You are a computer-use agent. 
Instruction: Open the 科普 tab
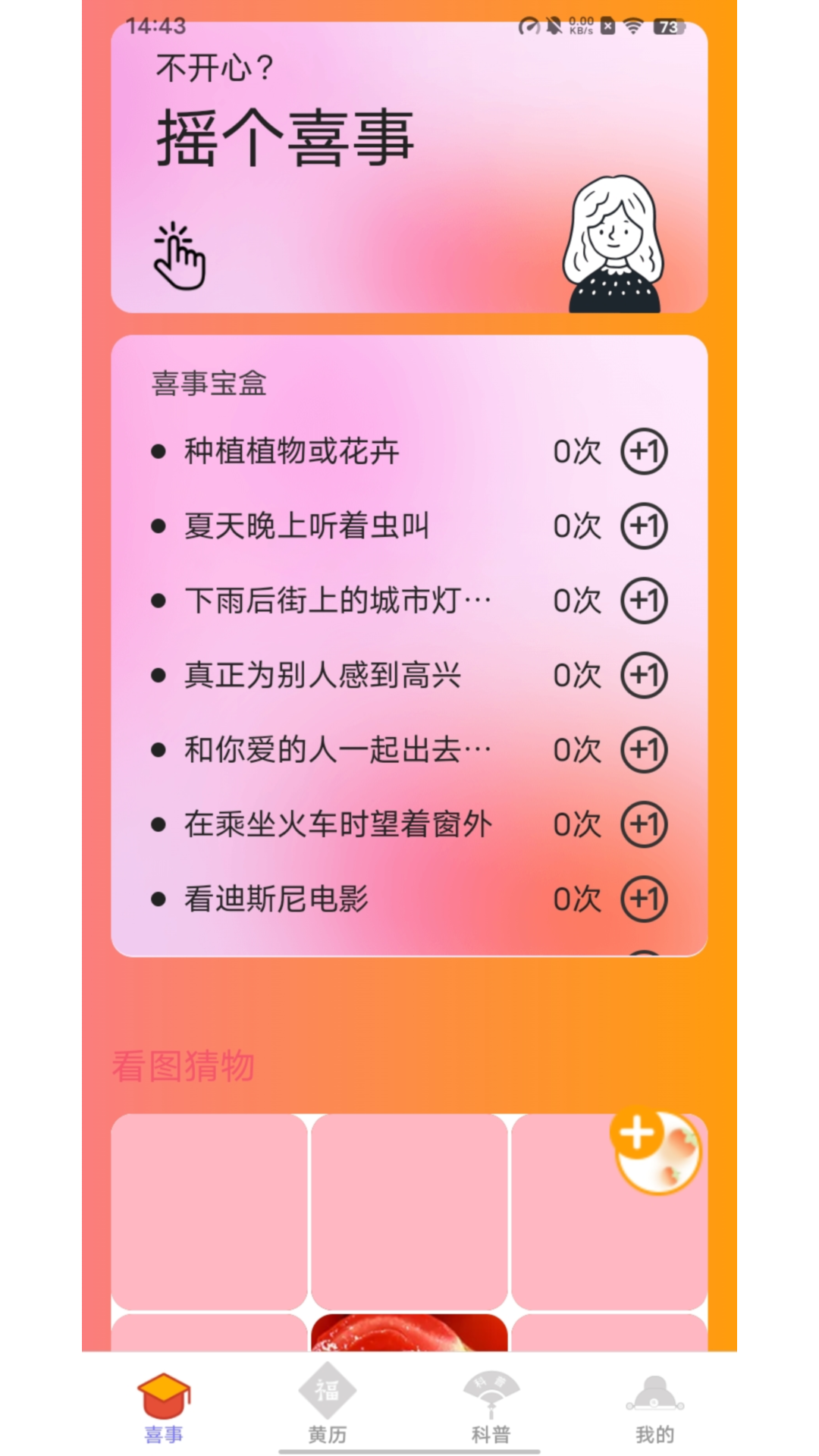[x=491, y=1407]
